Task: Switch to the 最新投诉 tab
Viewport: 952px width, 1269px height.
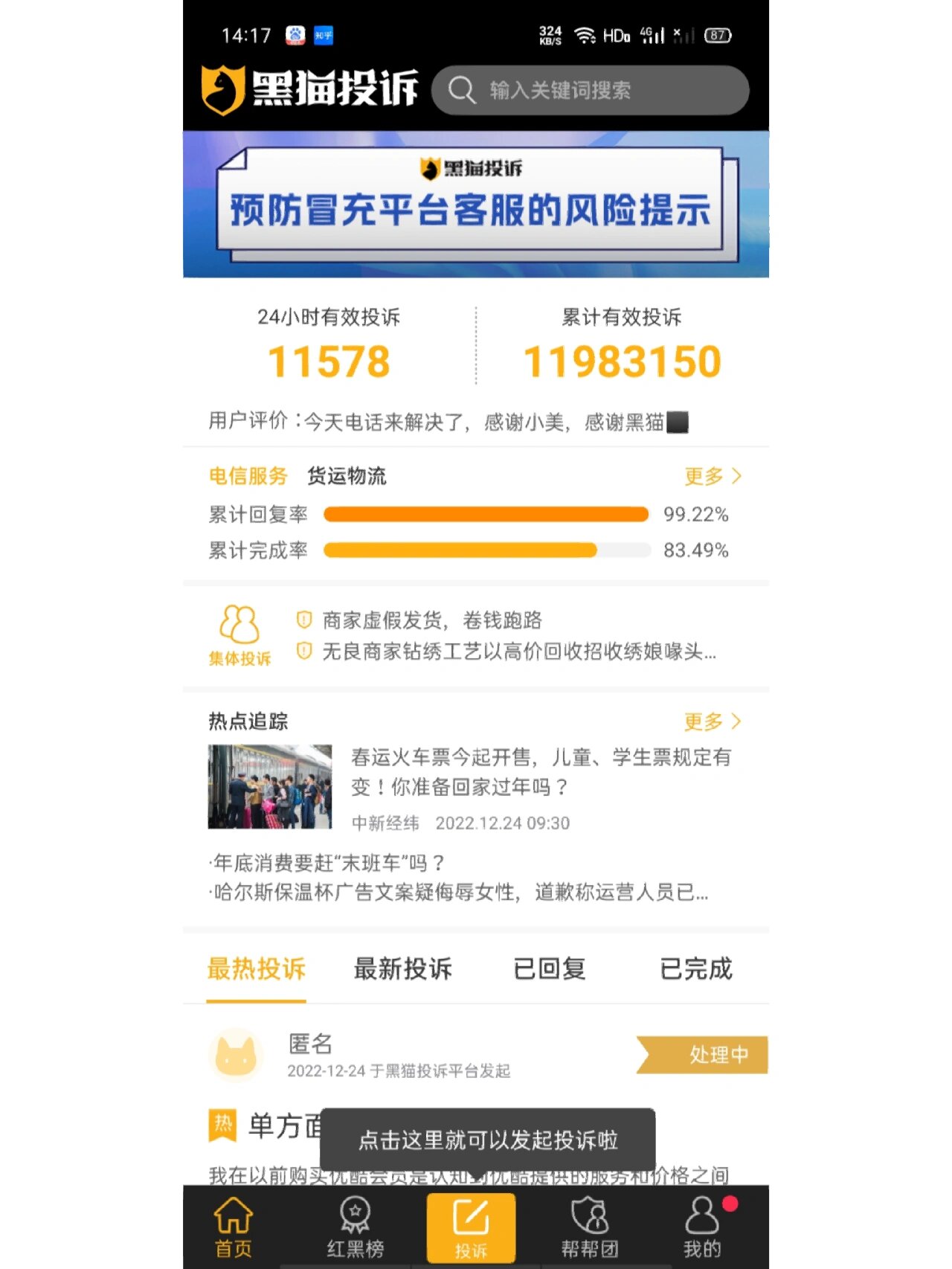Action: coord(403,968)
